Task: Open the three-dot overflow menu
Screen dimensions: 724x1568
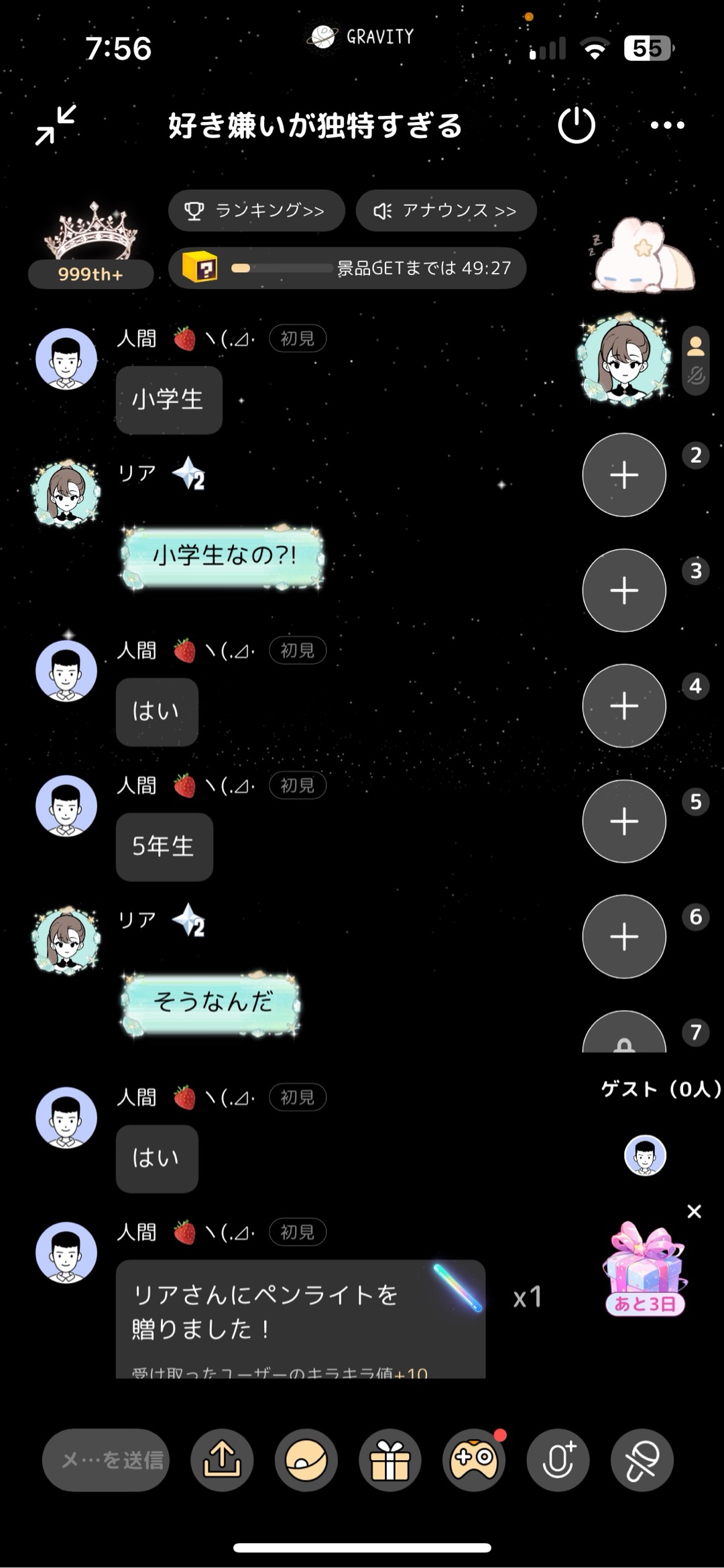Action: (x=667, y=125)
